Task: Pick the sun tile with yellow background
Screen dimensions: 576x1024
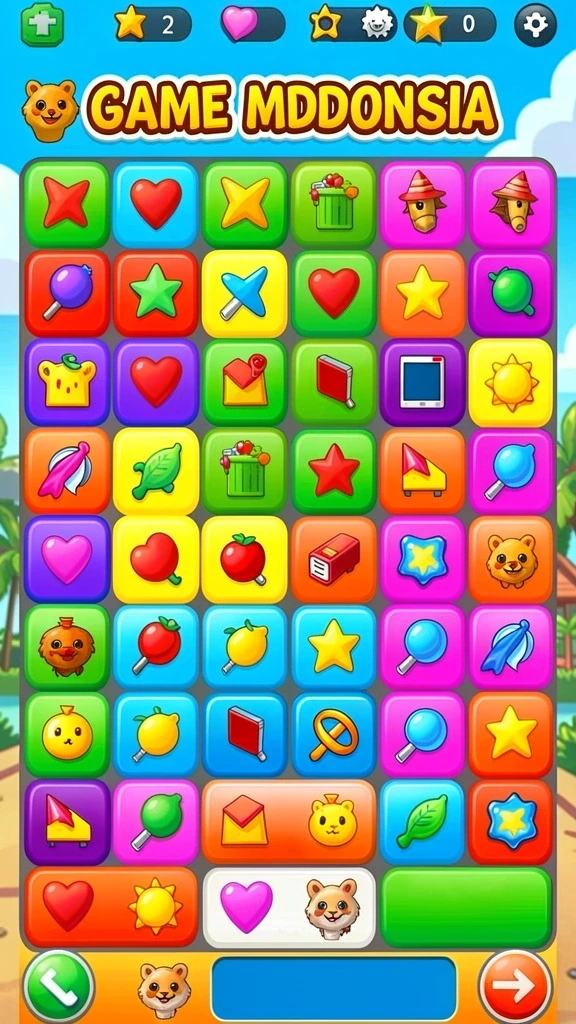Action: (x=511, y=382)
